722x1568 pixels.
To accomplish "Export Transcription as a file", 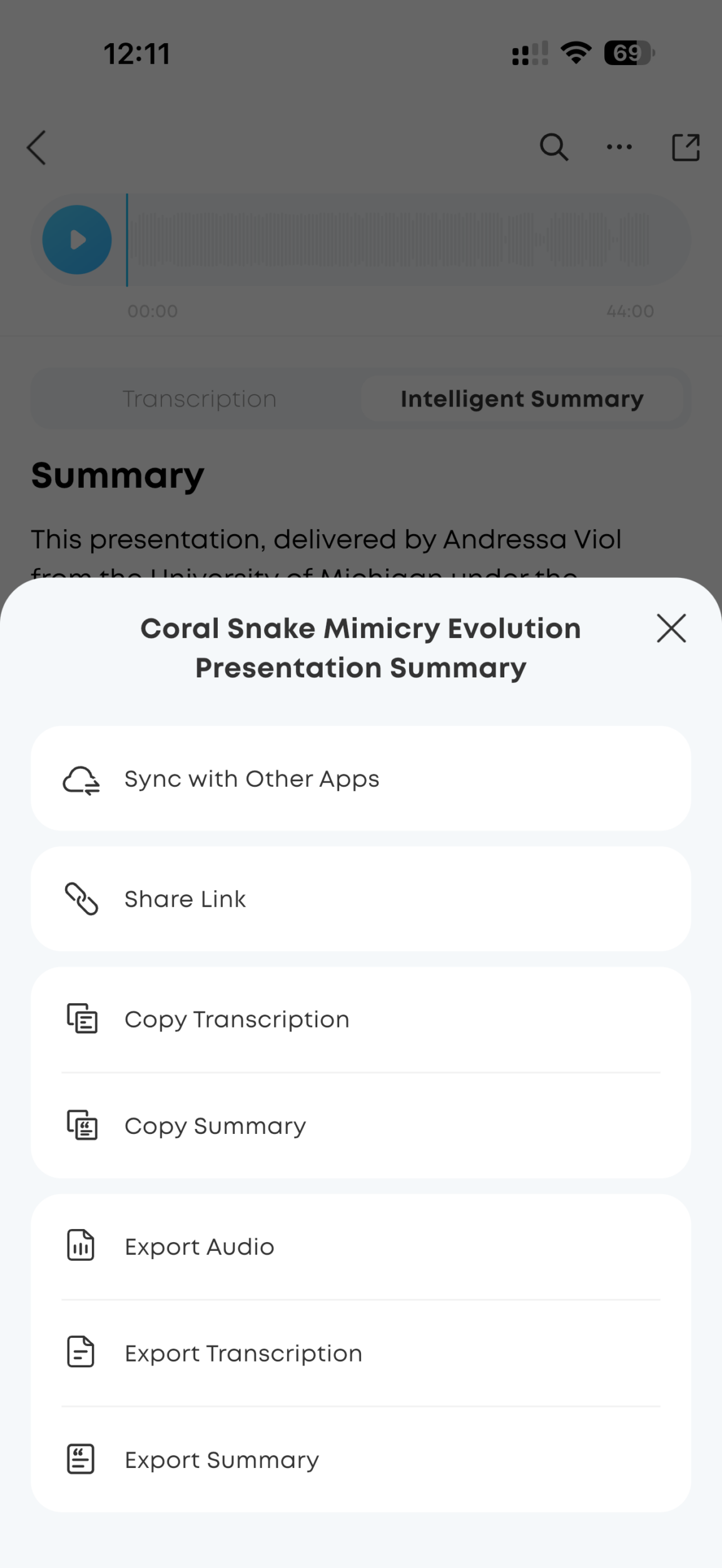I will coord(360,1353).
